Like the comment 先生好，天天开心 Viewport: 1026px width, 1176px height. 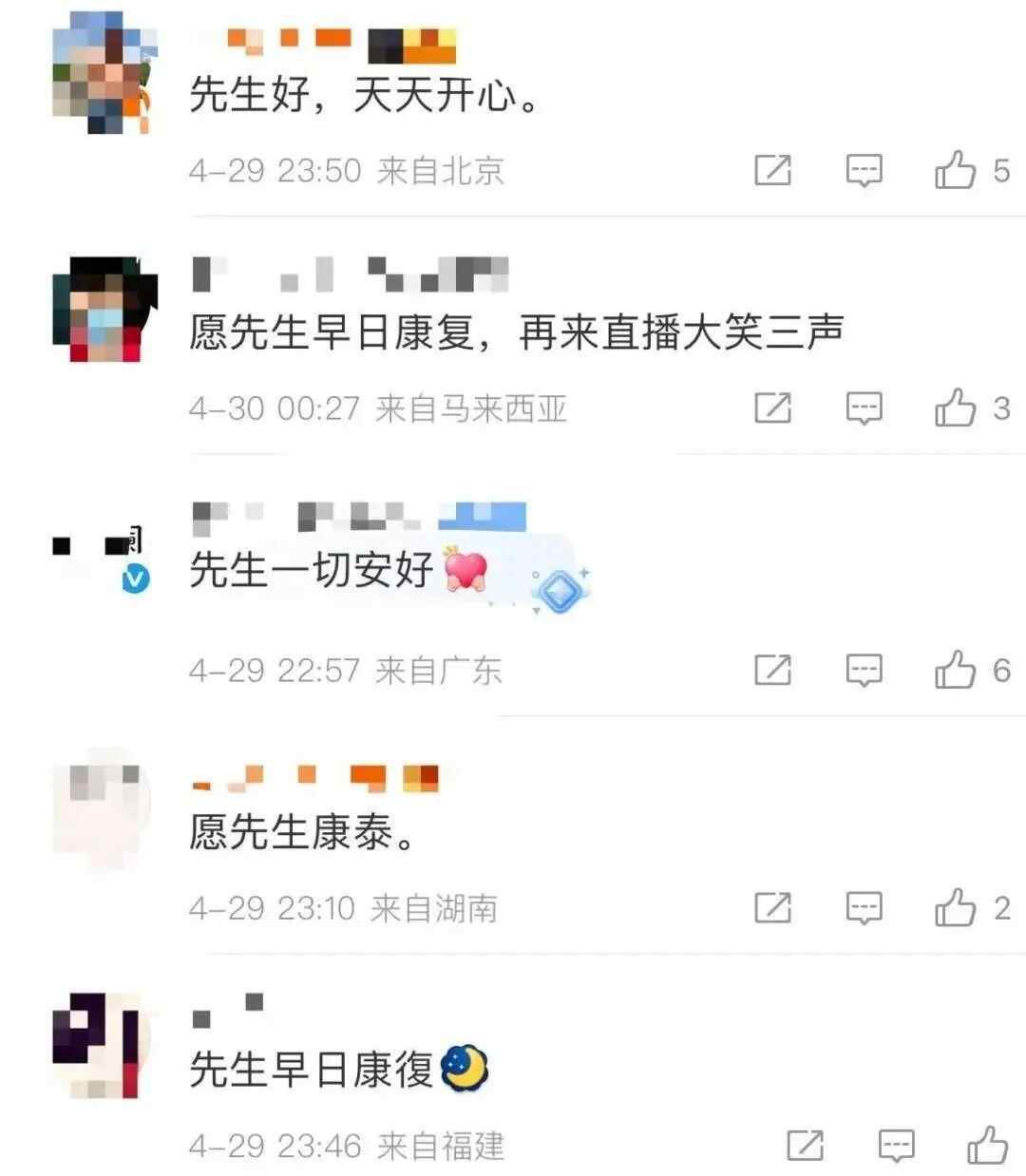click(x=956, y=171)
